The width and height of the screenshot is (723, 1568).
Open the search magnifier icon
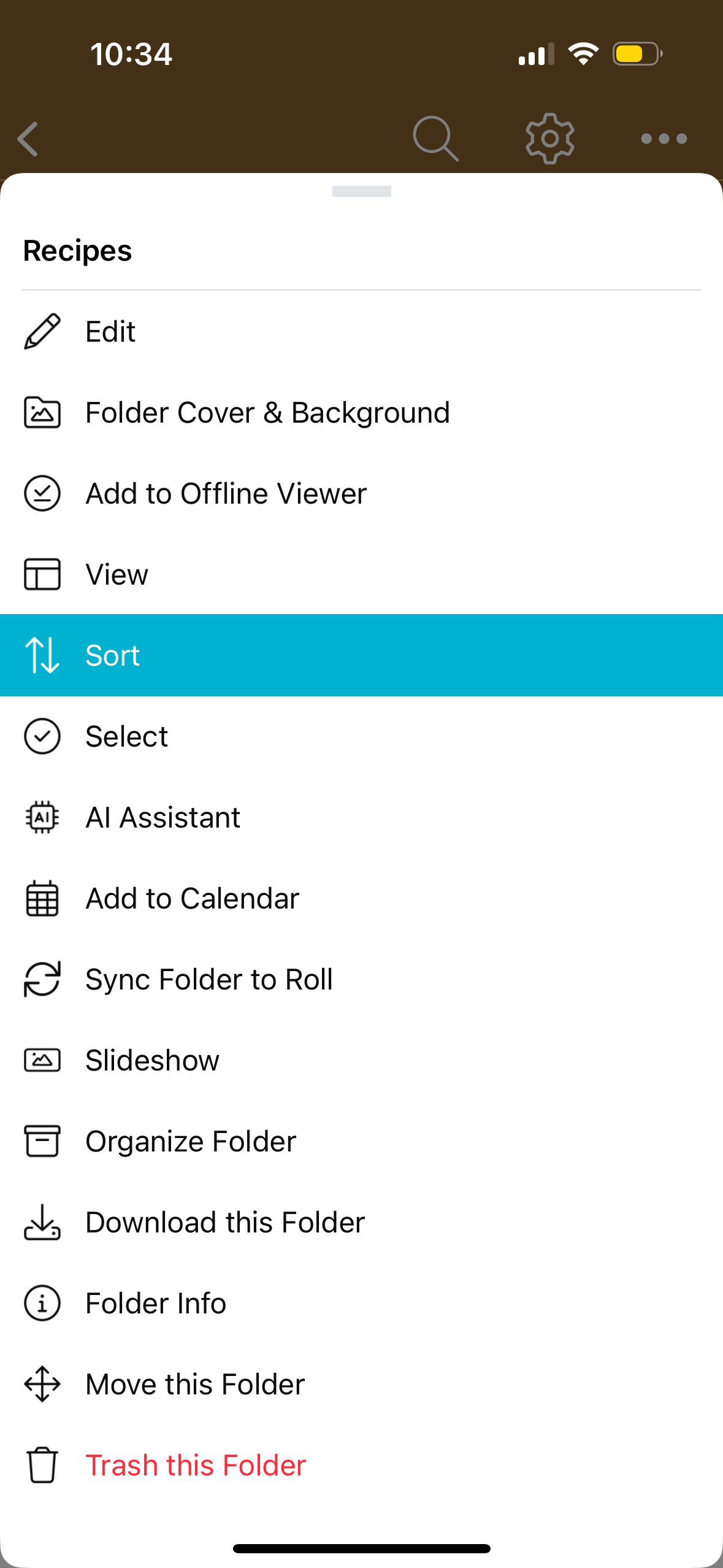pyautogui.click(x=435, y=139)
